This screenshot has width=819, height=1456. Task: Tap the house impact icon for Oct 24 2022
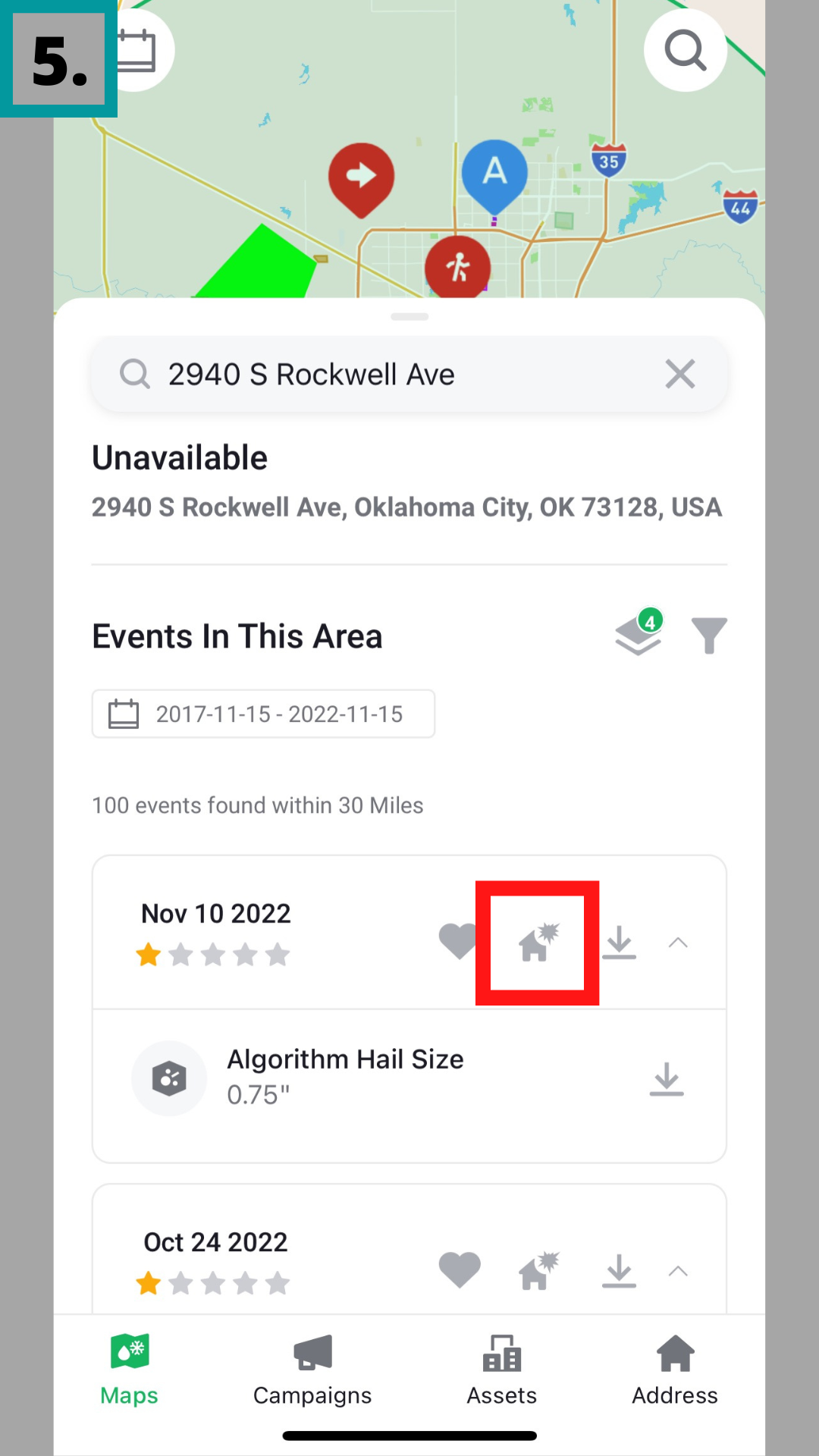click(538, 1271)
